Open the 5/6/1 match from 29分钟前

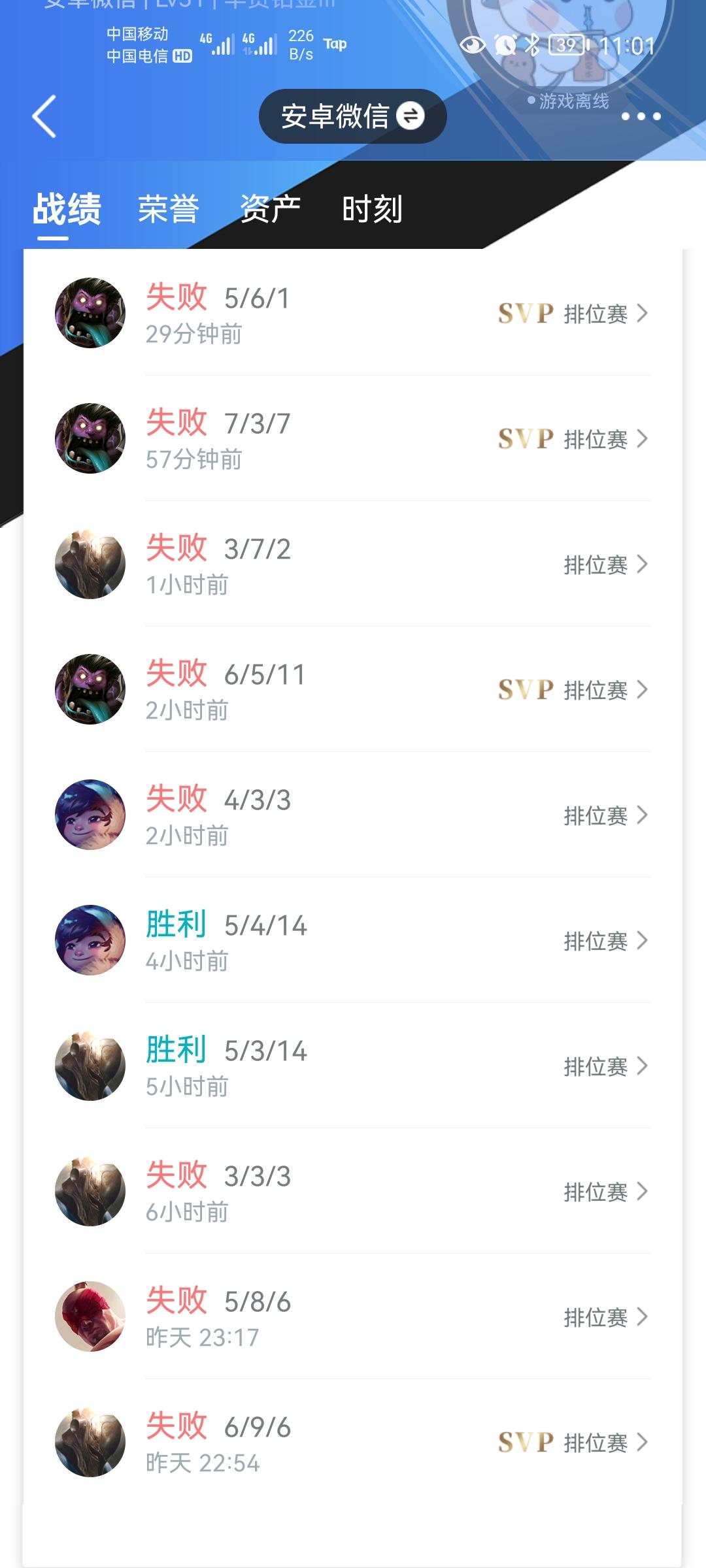[x=353, y=314]
